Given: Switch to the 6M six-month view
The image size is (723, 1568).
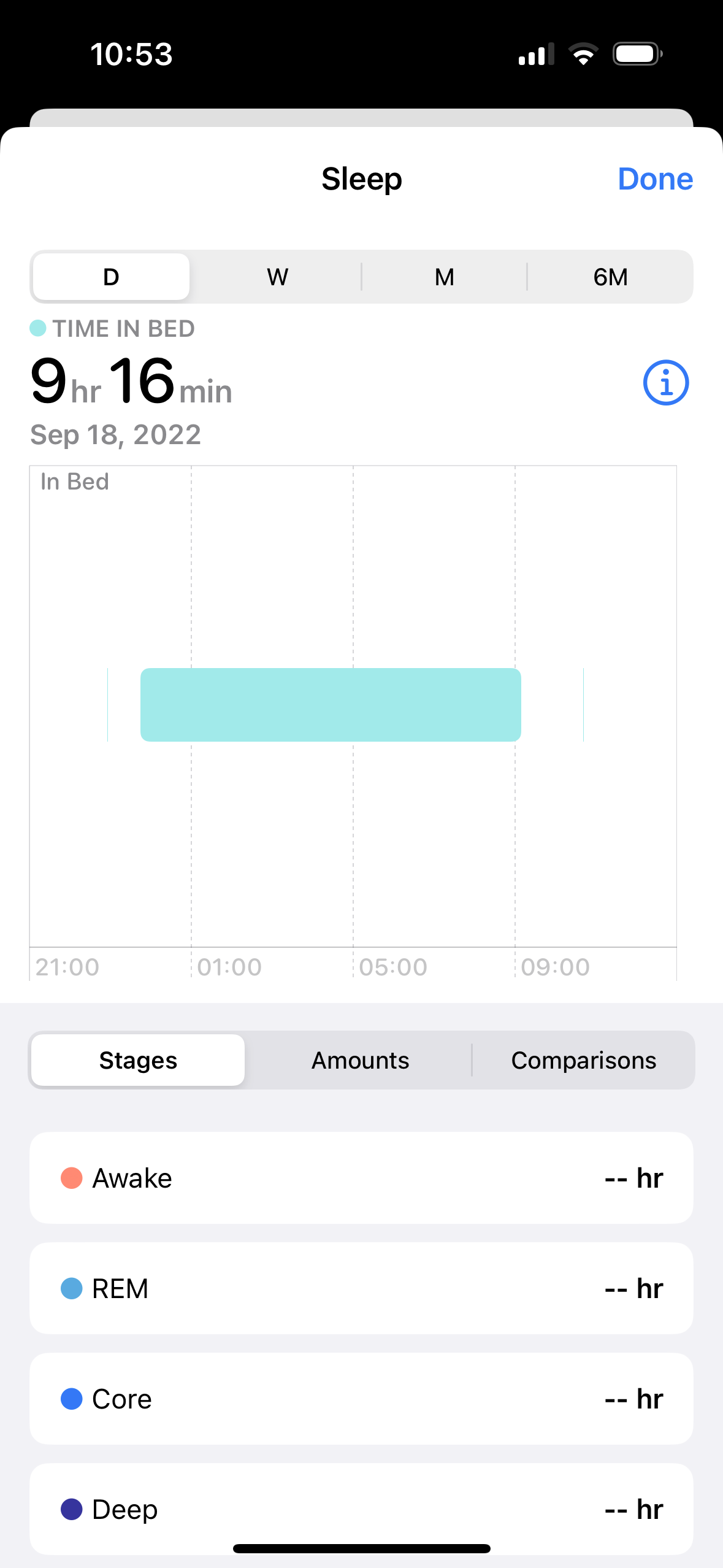Looking at the screenshot, I should (611, 277).
